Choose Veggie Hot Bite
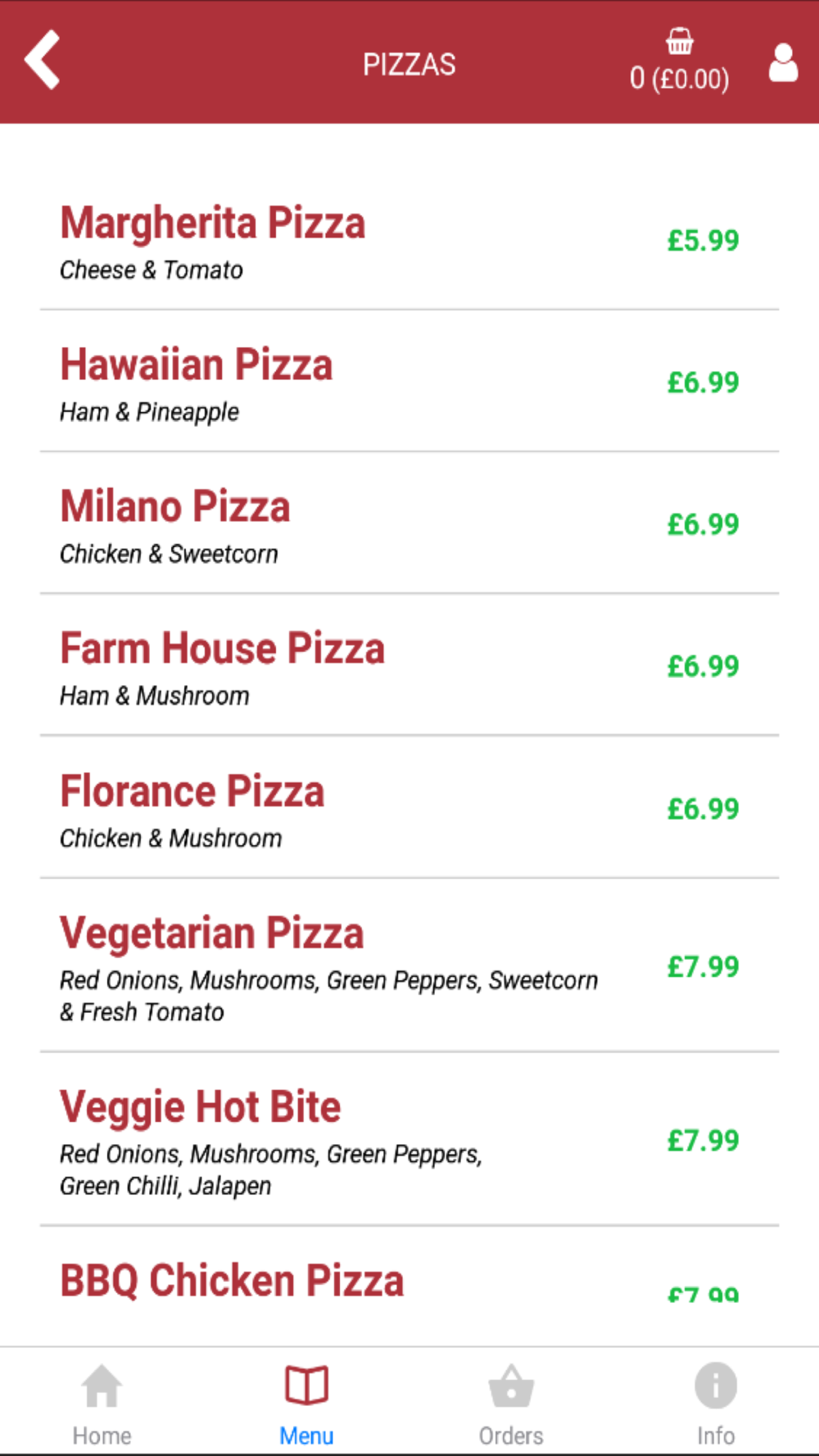The image size is (819, 1456). coord(409,1138)
